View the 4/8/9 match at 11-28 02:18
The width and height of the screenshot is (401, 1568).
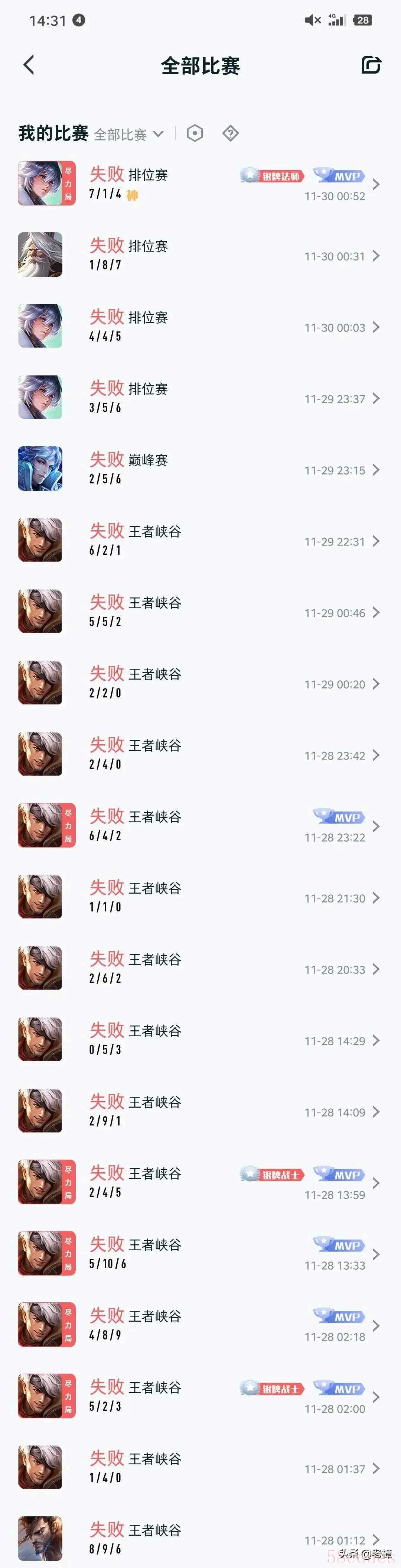tap(201, 1325)
